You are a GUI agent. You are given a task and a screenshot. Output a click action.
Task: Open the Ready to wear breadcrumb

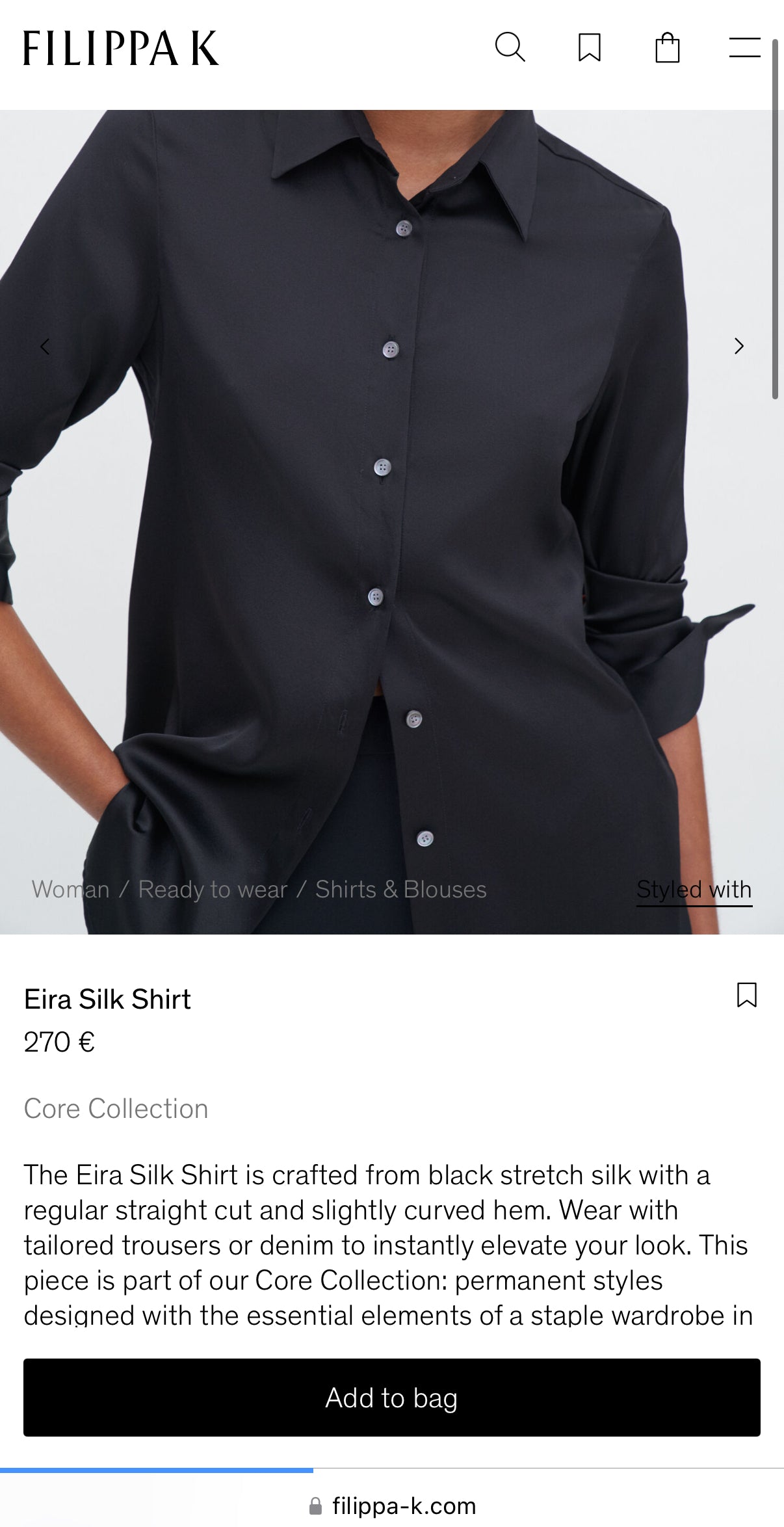[213, 889]
